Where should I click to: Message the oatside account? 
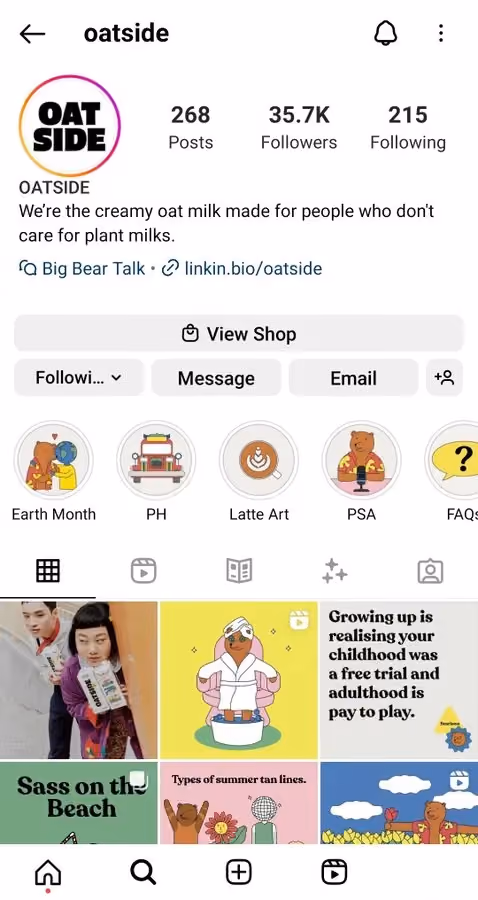coord(216,378)
